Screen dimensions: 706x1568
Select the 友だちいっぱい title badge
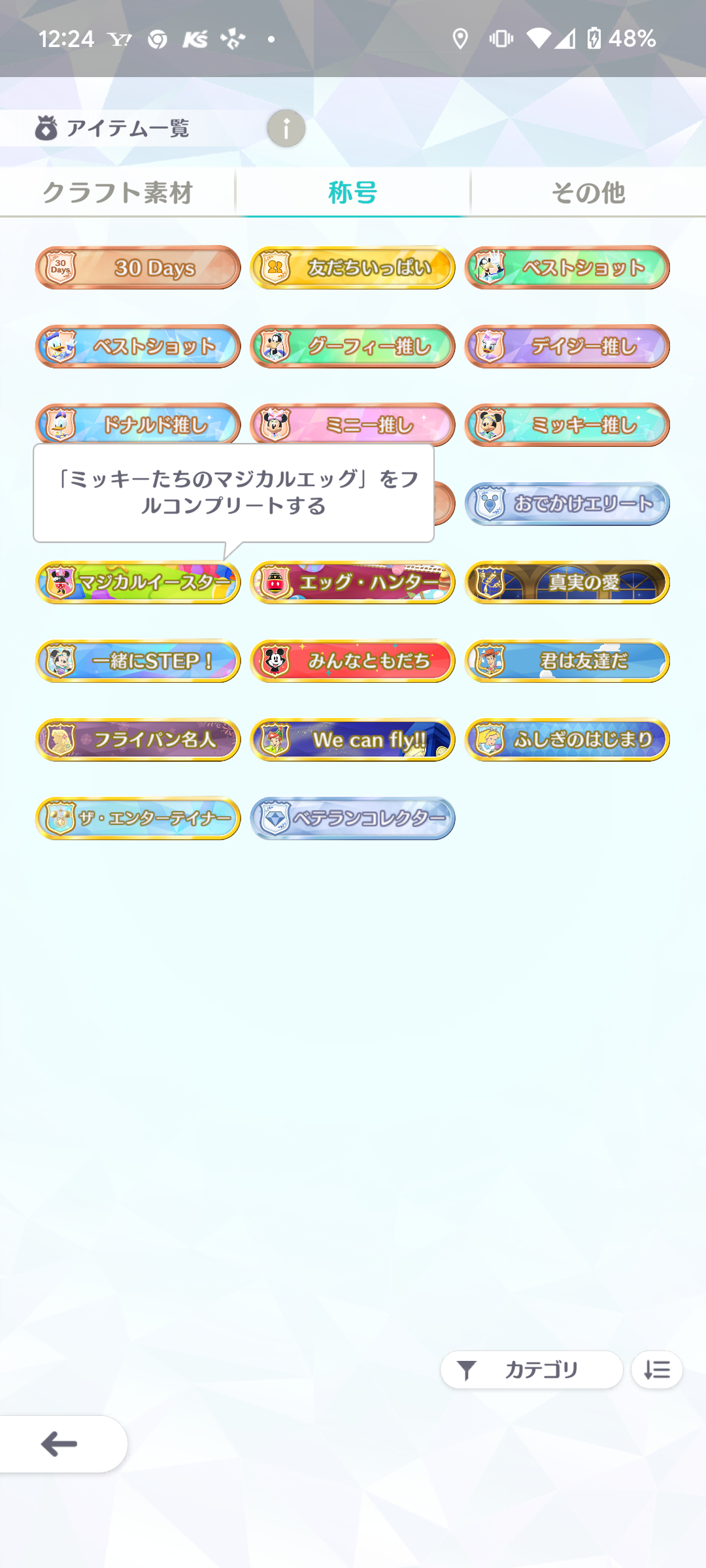352,267
